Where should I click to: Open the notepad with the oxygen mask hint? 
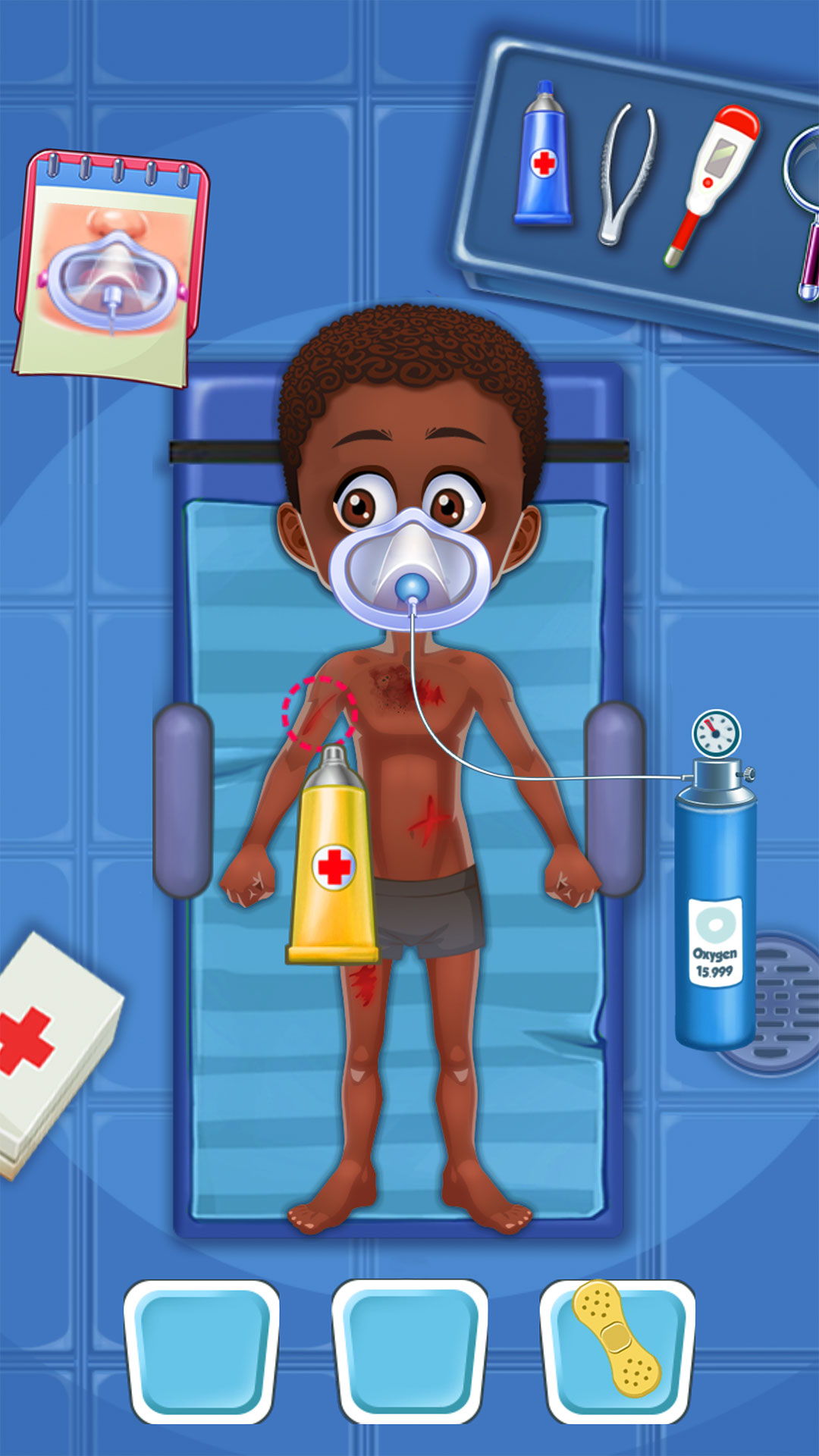(x=111, y=267)
